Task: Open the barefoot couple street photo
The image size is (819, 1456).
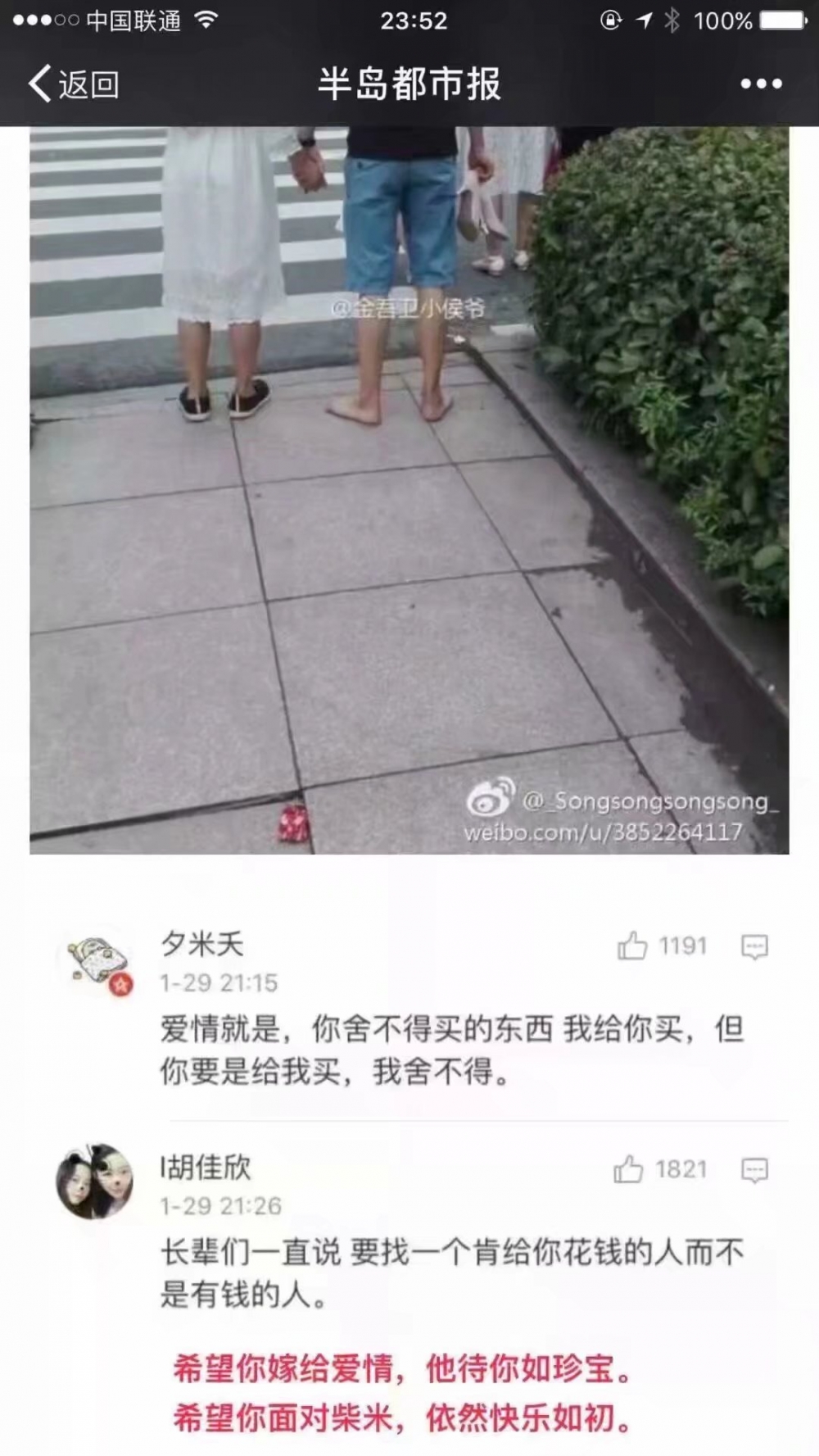Action: [409, 490]
